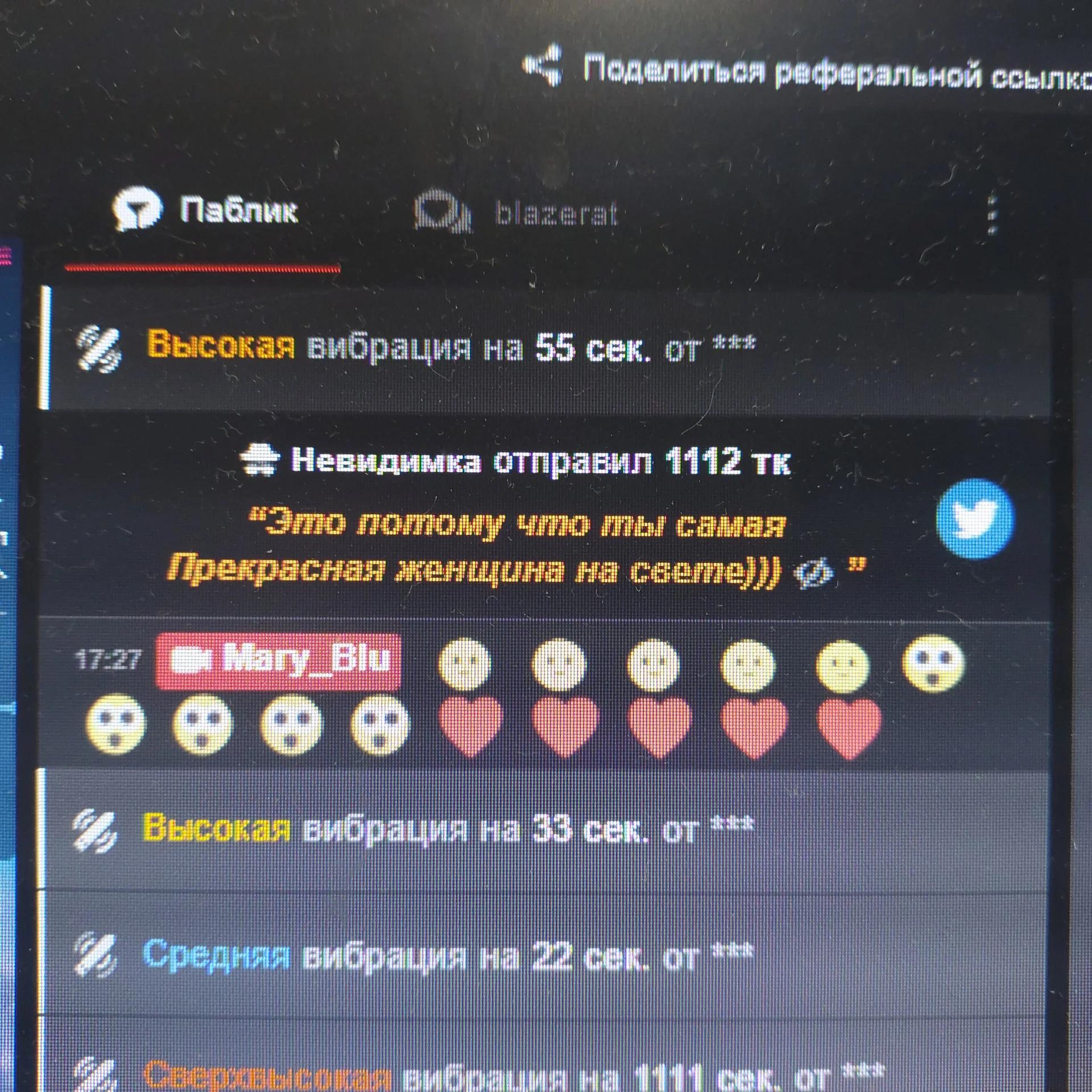The height and width of the screenshot is (1092, 1092).
Task: Open the chat overflow menu
Action: [x=992, y=216]
